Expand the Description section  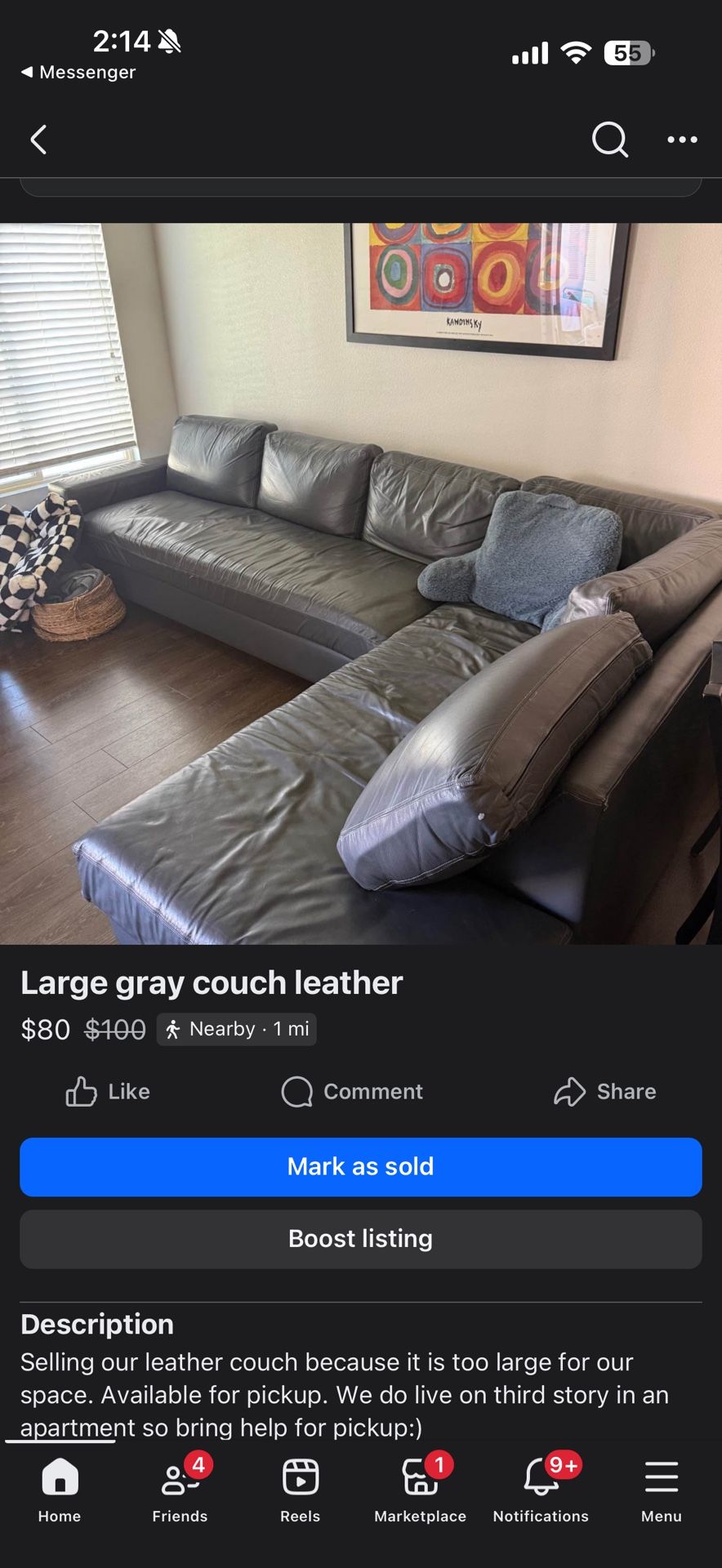click(x=96, y=1324)
